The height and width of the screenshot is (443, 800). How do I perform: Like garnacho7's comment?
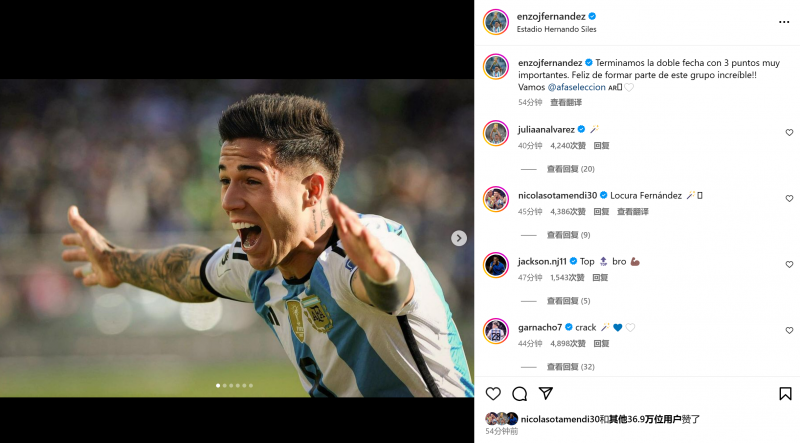pos(789,330)
